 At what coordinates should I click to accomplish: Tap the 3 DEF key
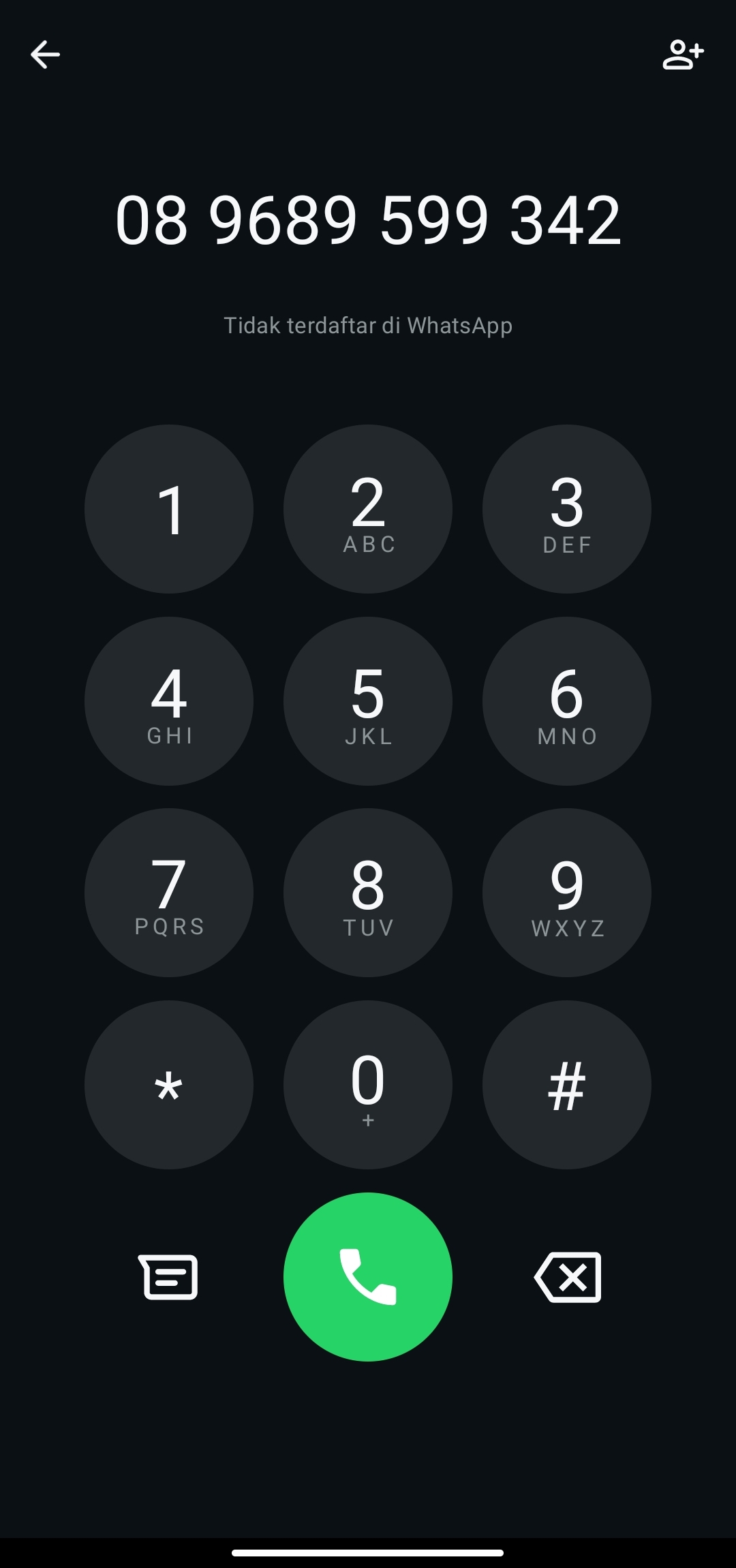pyautogui.click(x=566, y=509)
